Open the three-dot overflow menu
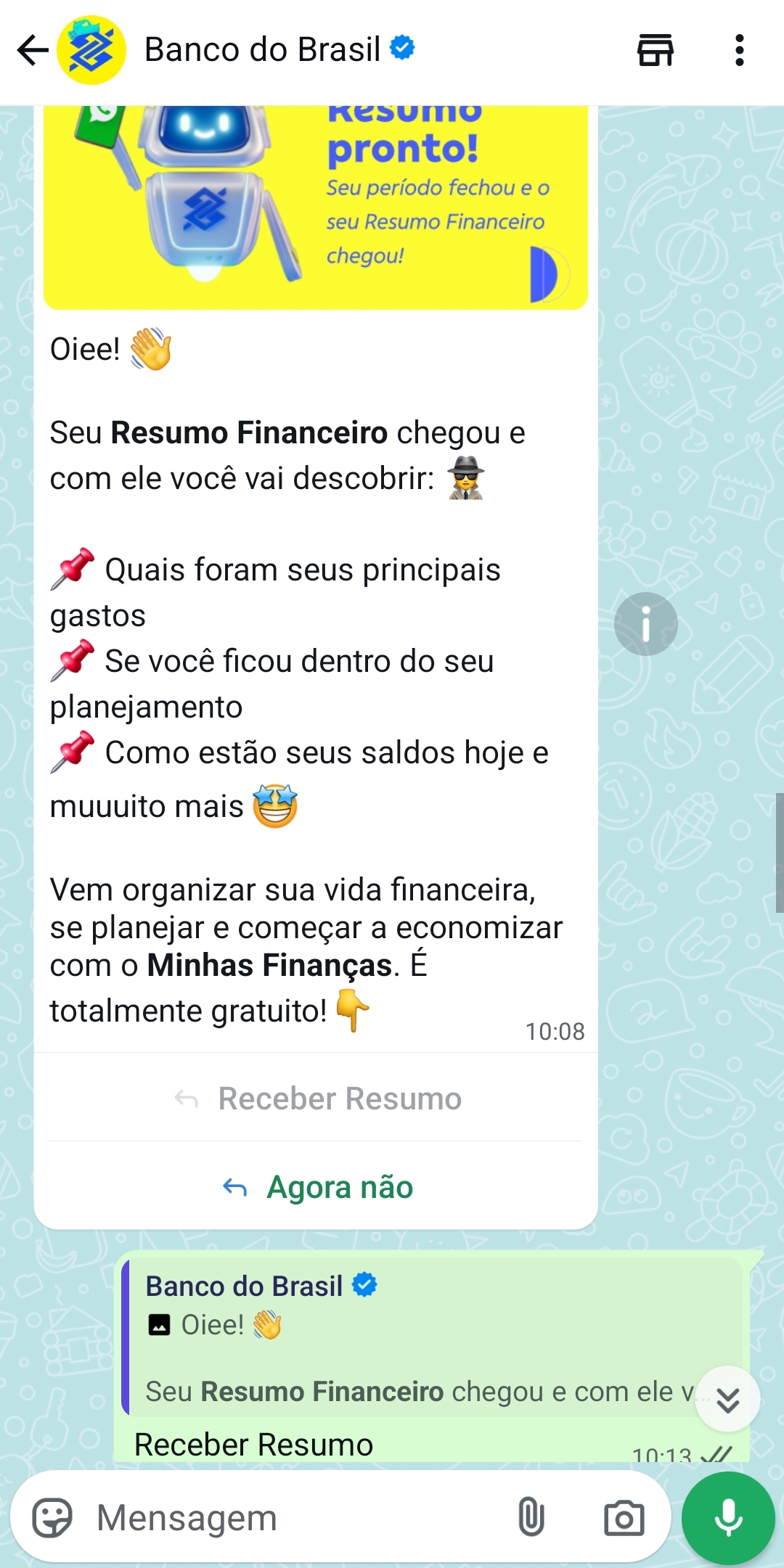Viewport: 784px width, 1568px height. [738, 51]
